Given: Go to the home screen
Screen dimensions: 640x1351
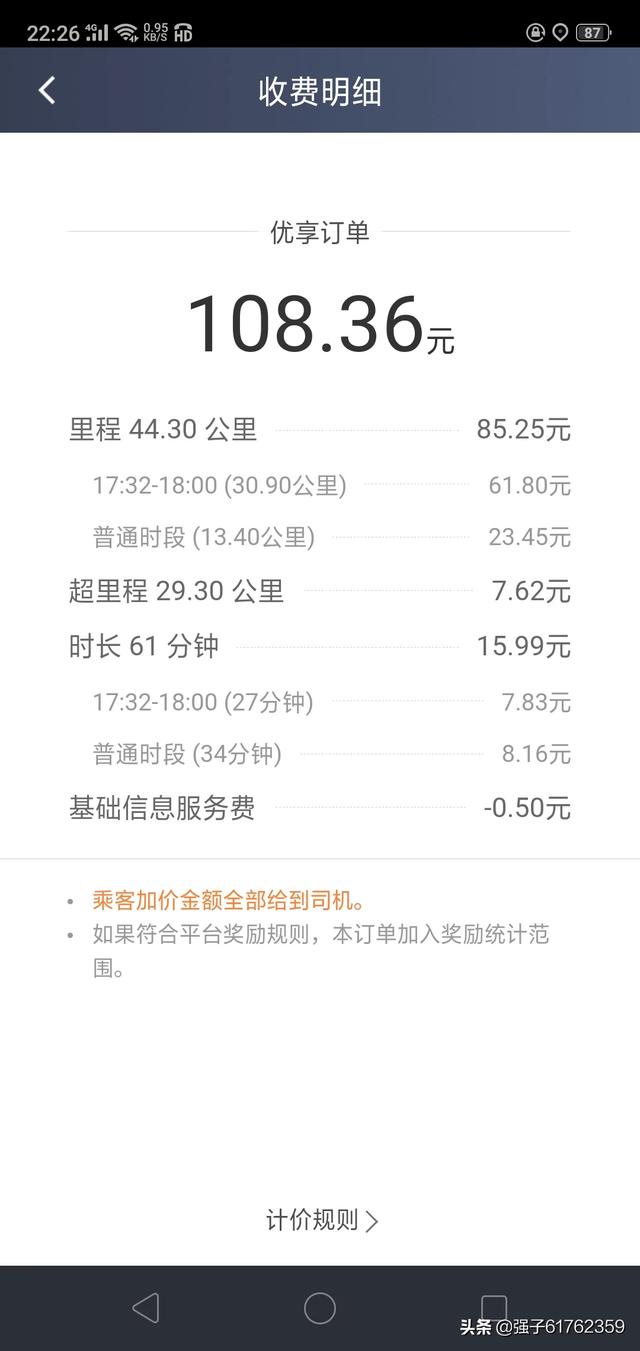Looking at the screenshot, I should pos(320,1307).
